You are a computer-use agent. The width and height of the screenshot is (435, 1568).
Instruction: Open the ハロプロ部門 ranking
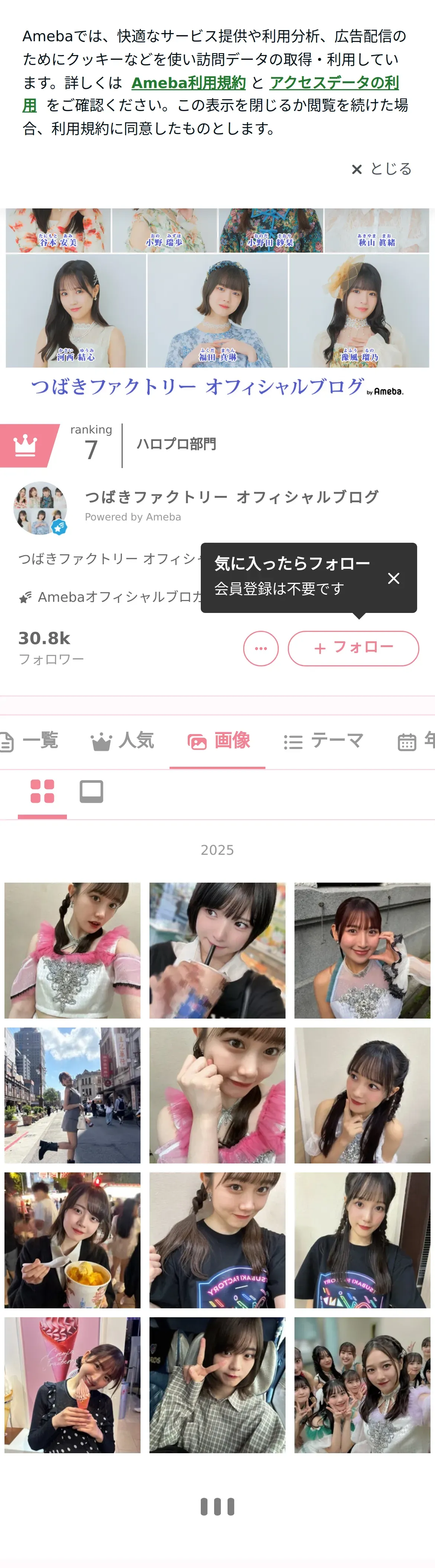click(x=176, y=444)
